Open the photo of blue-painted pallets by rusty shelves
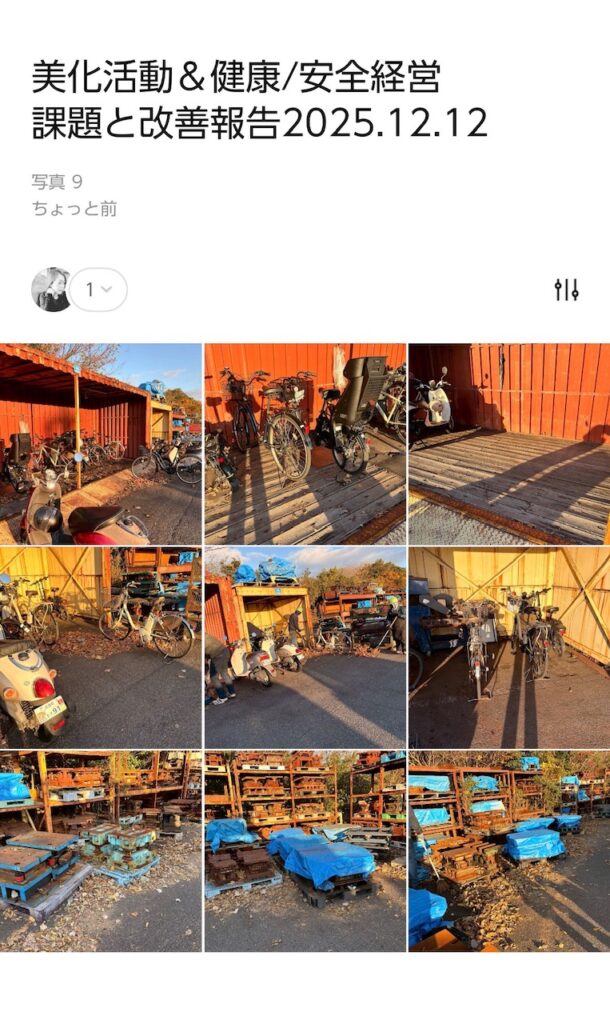 pyautogui.click(x=101, y=851)
